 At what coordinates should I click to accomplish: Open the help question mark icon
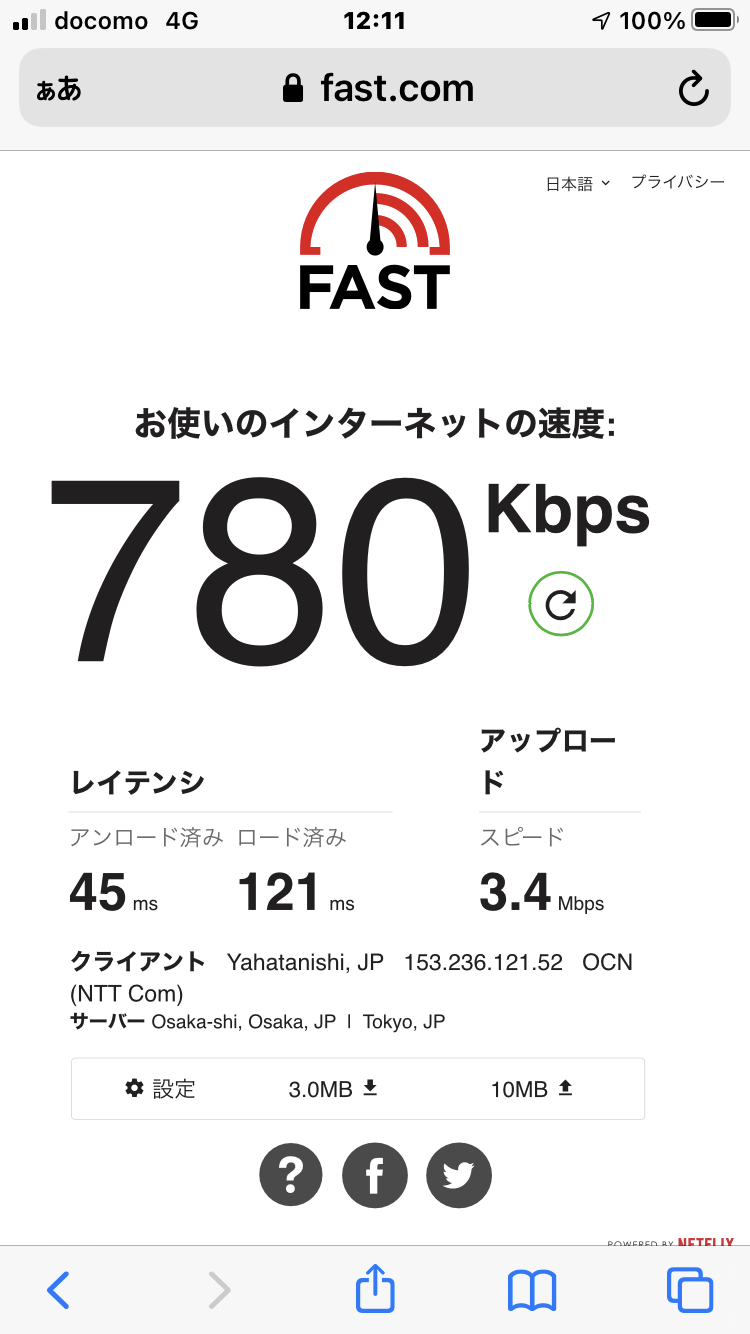[x=291, y=1175]
